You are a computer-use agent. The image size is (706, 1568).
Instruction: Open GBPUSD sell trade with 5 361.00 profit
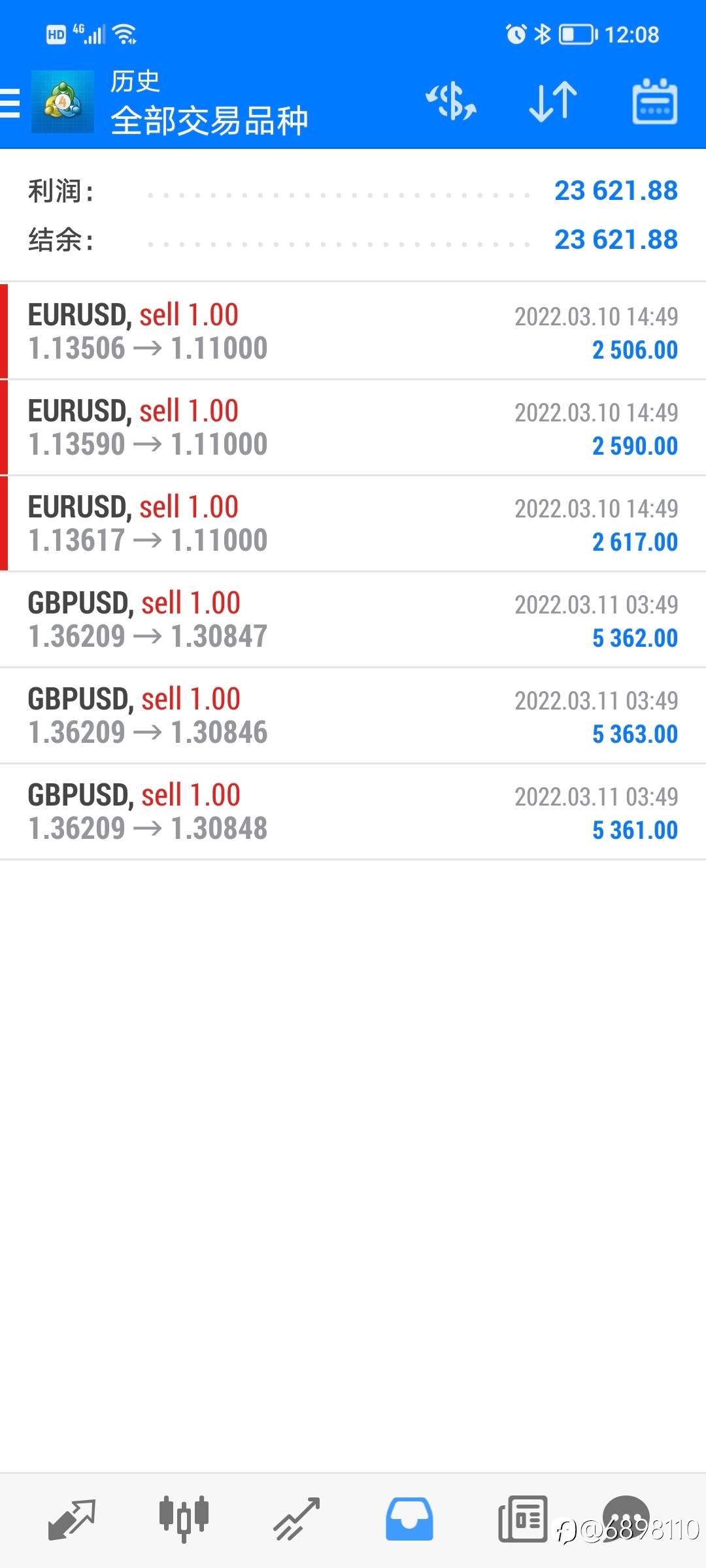353,811
